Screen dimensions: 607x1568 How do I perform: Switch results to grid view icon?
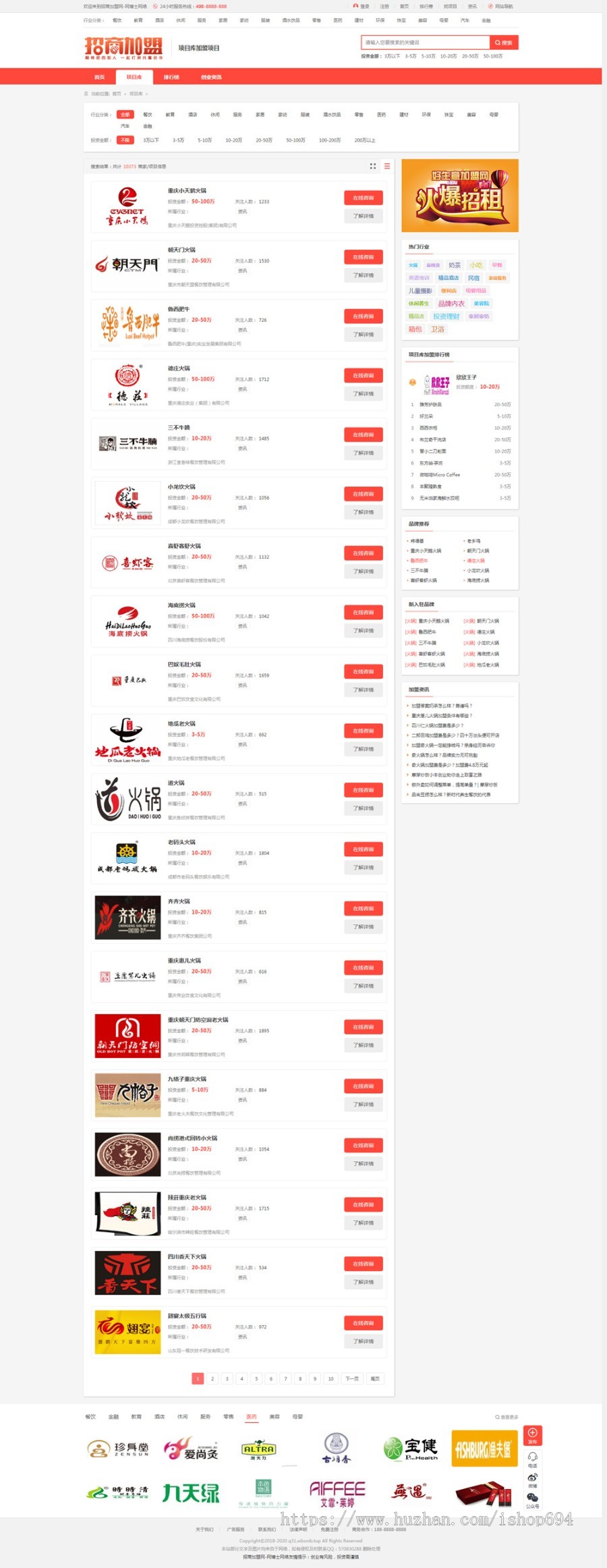[x=372, y=166]
